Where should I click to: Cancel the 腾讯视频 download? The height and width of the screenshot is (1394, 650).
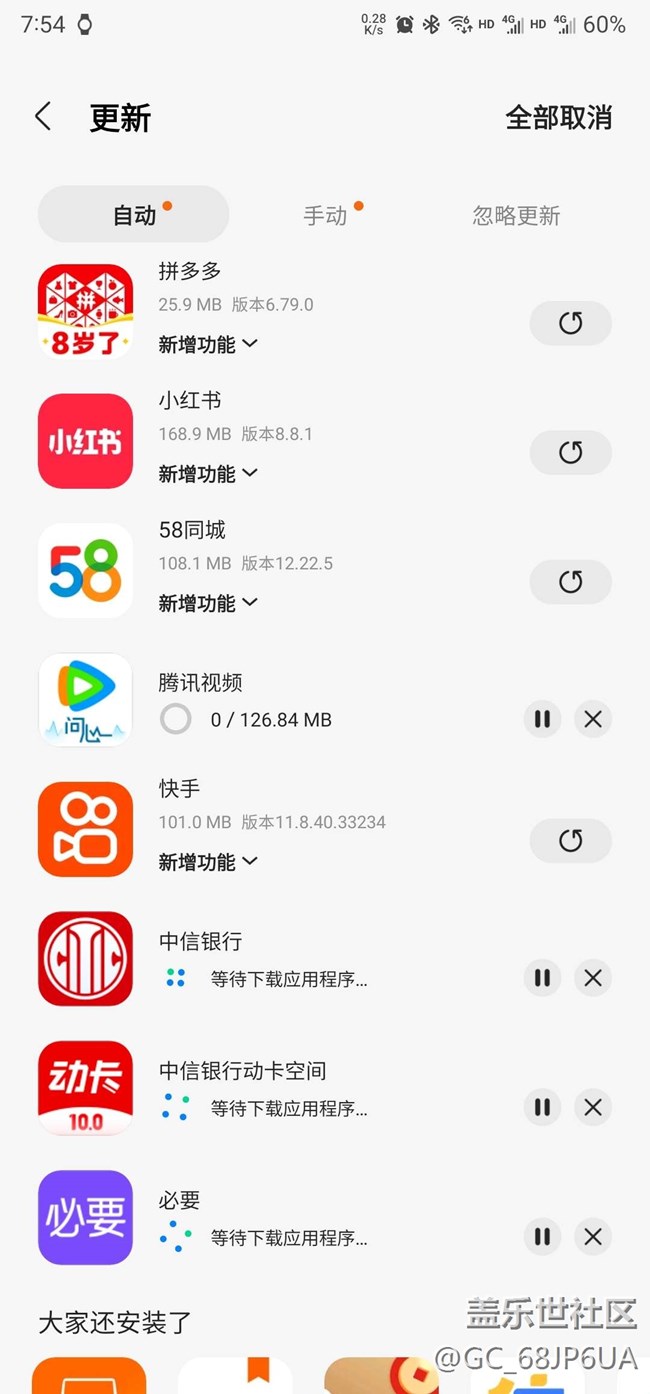(593, 719)
